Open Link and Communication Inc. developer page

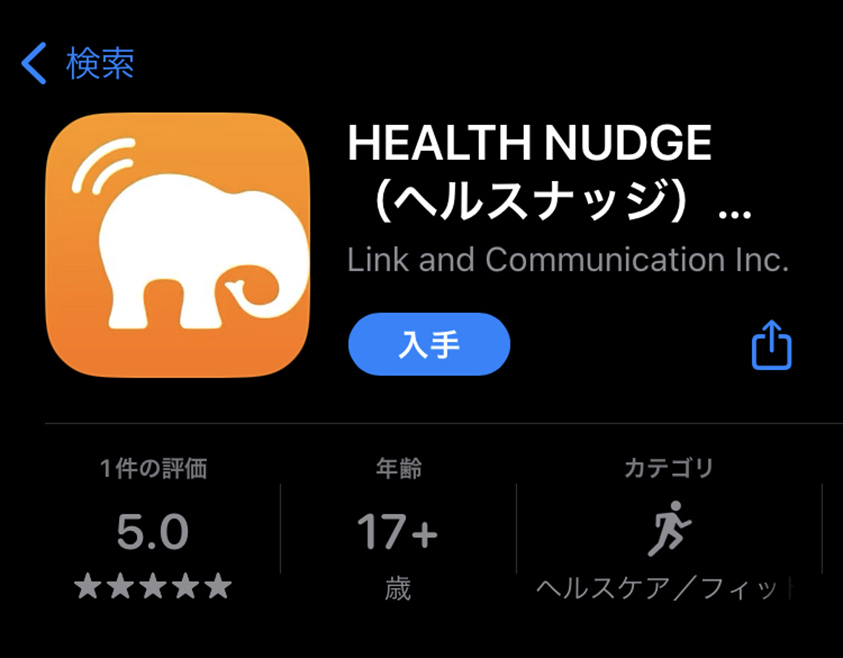(x=568, y=260)
